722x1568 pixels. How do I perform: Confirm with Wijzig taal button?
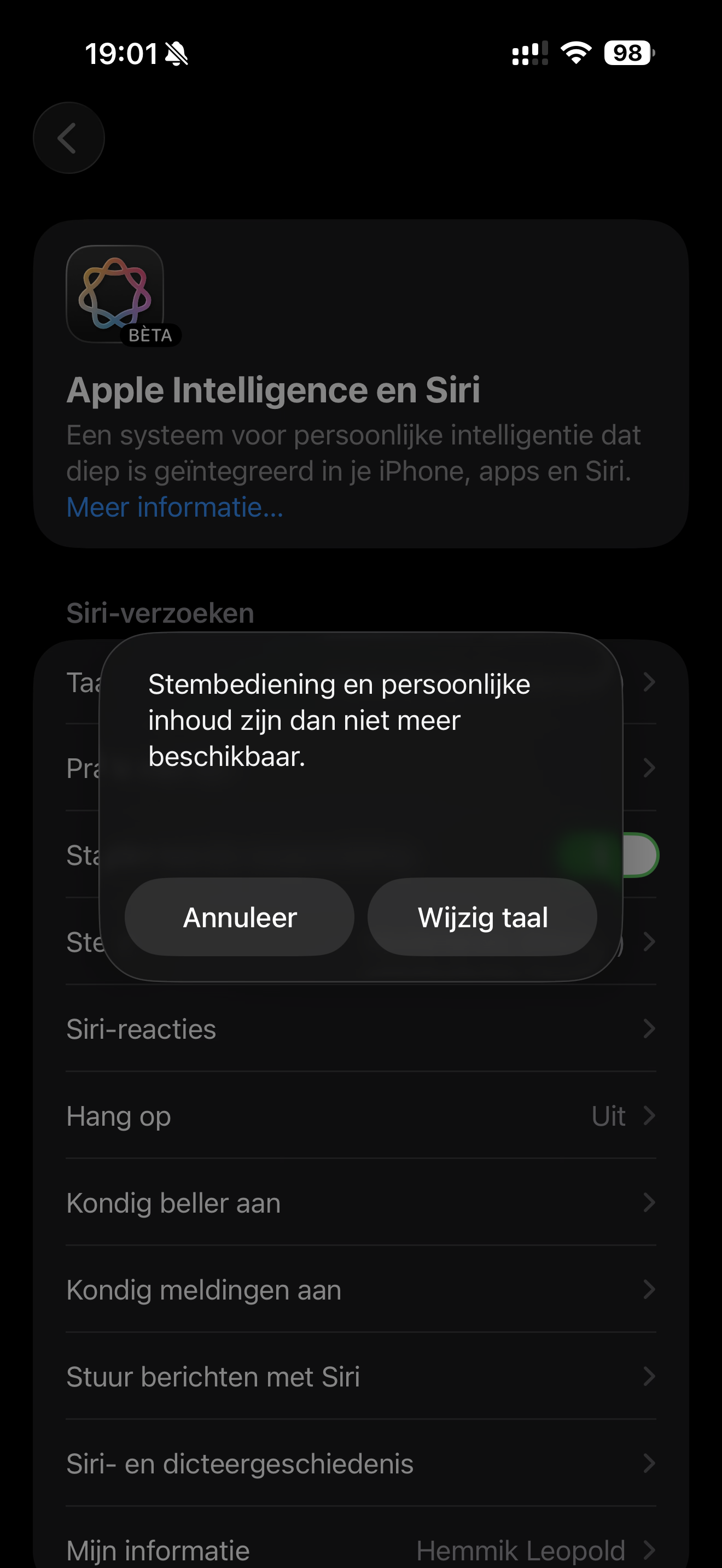[482, 917]
